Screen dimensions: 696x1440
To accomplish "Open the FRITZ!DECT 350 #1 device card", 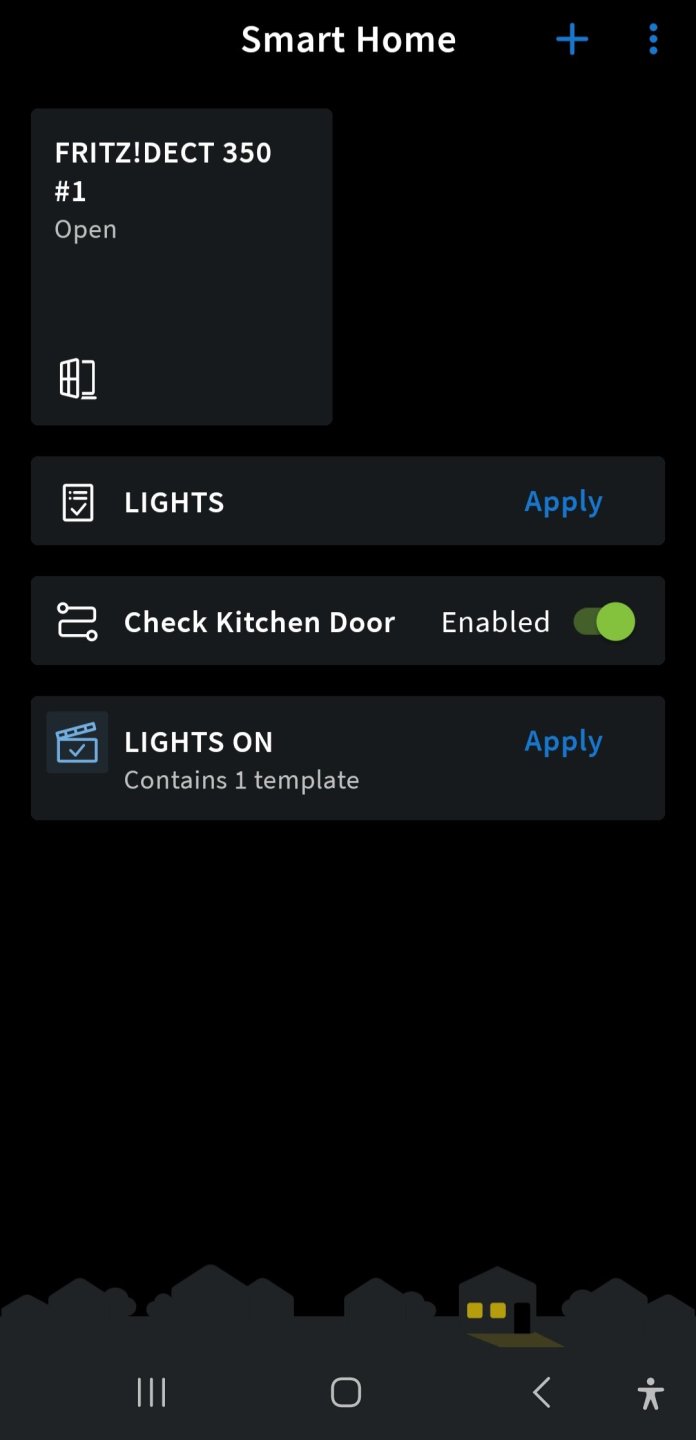I will pyautogui.click(x=181, y=267).
